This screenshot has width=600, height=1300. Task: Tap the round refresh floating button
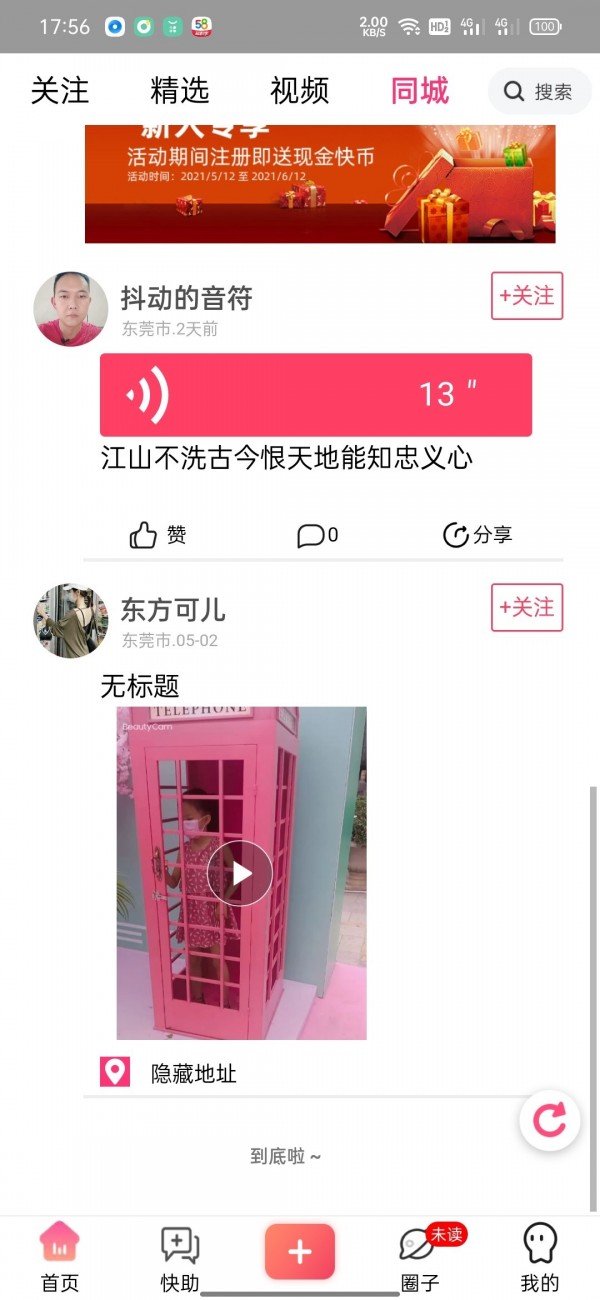550,1119
